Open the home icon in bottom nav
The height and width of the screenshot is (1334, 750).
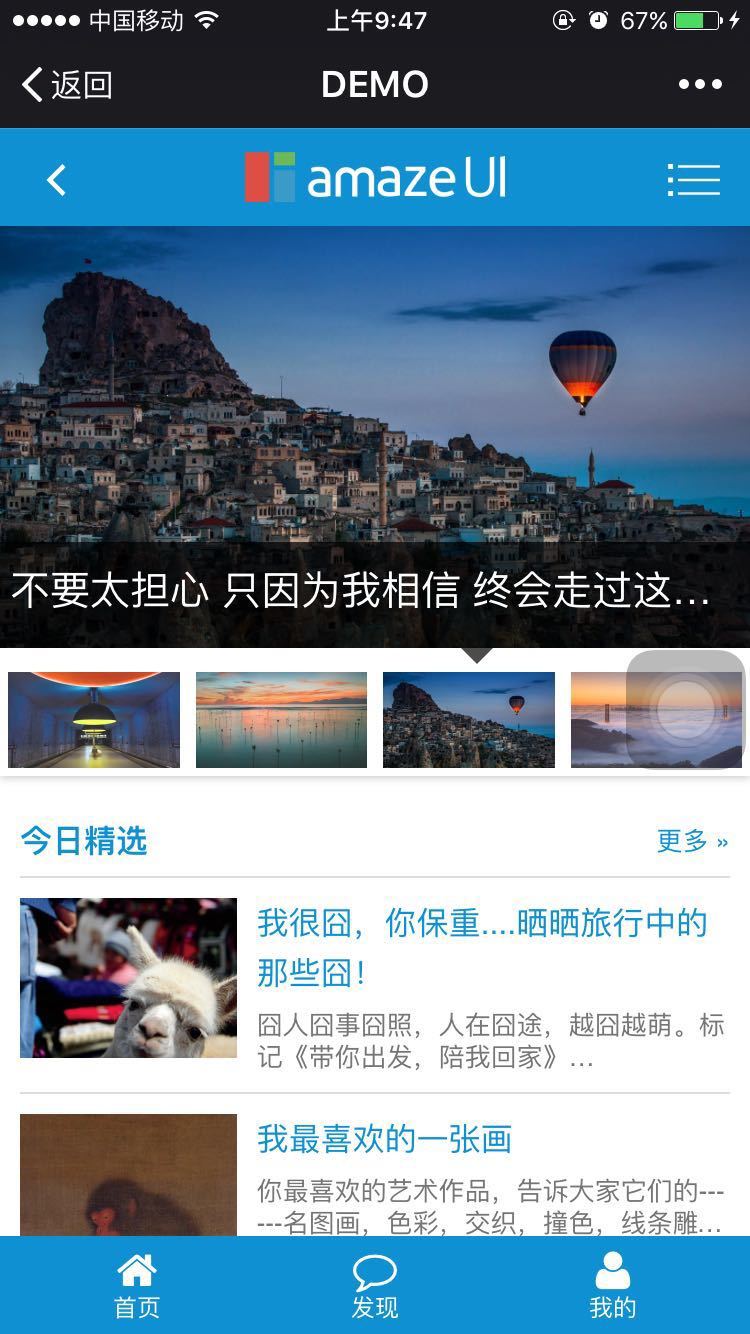pos(136,1271)
